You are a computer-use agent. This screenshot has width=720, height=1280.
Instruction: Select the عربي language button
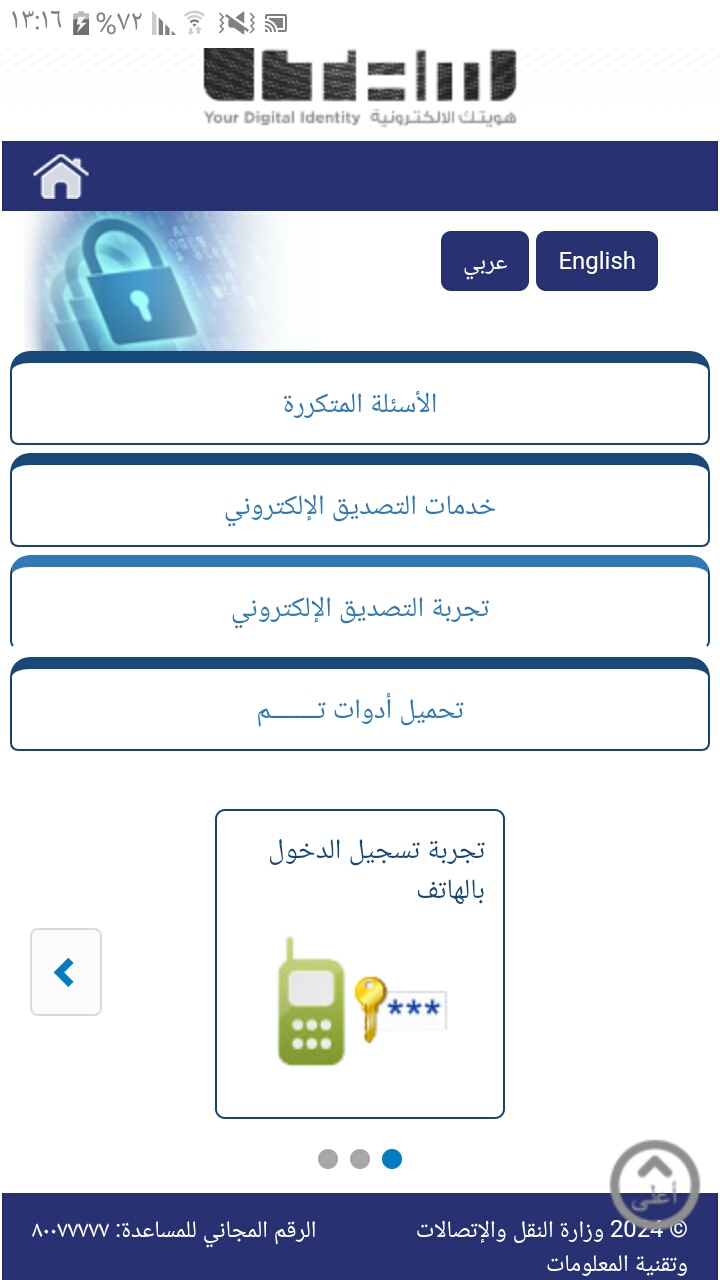click(485, 261)
